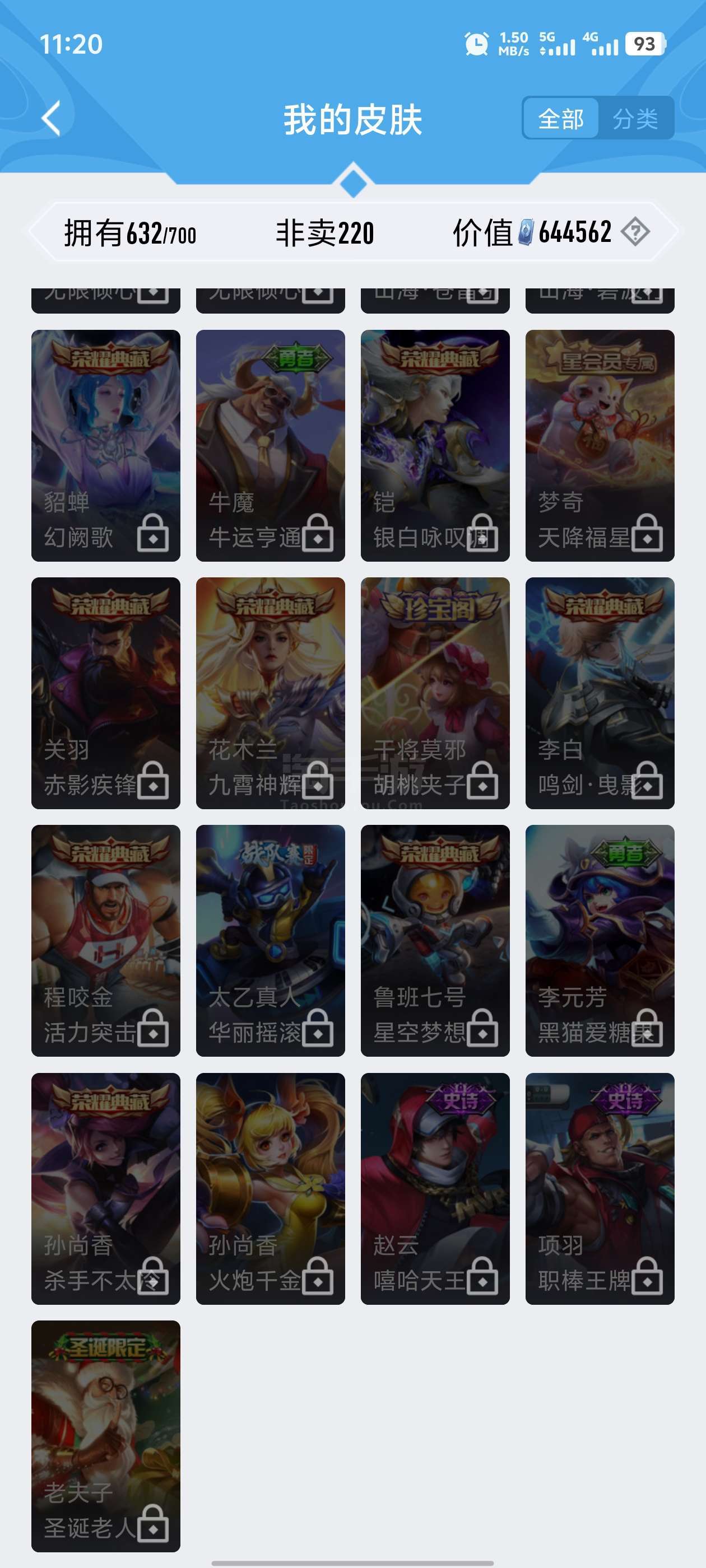
Task: Switch to the 分类 tab
Action: coord(635,118)
